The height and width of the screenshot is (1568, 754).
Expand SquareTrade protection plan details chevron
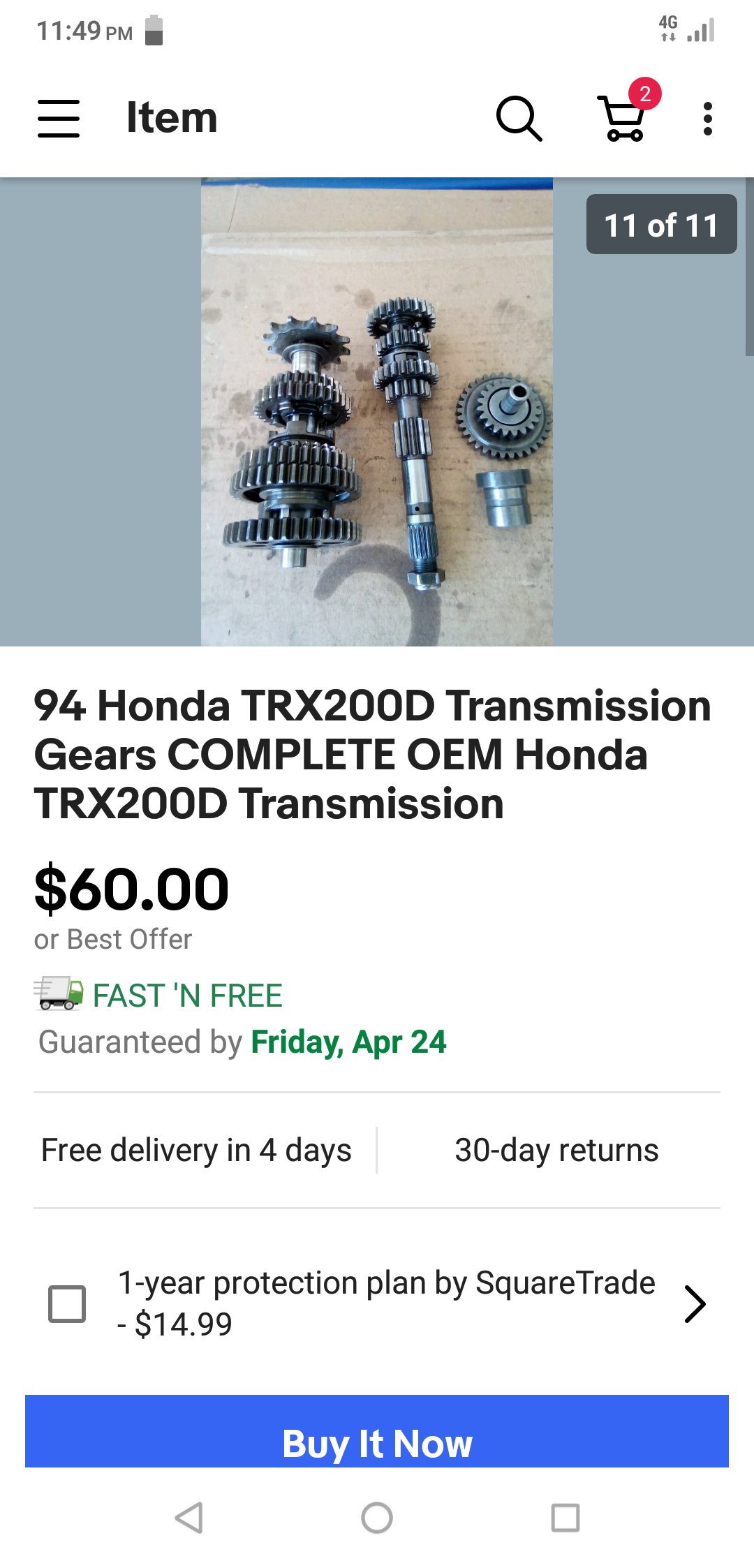[x=695, y=1303]
